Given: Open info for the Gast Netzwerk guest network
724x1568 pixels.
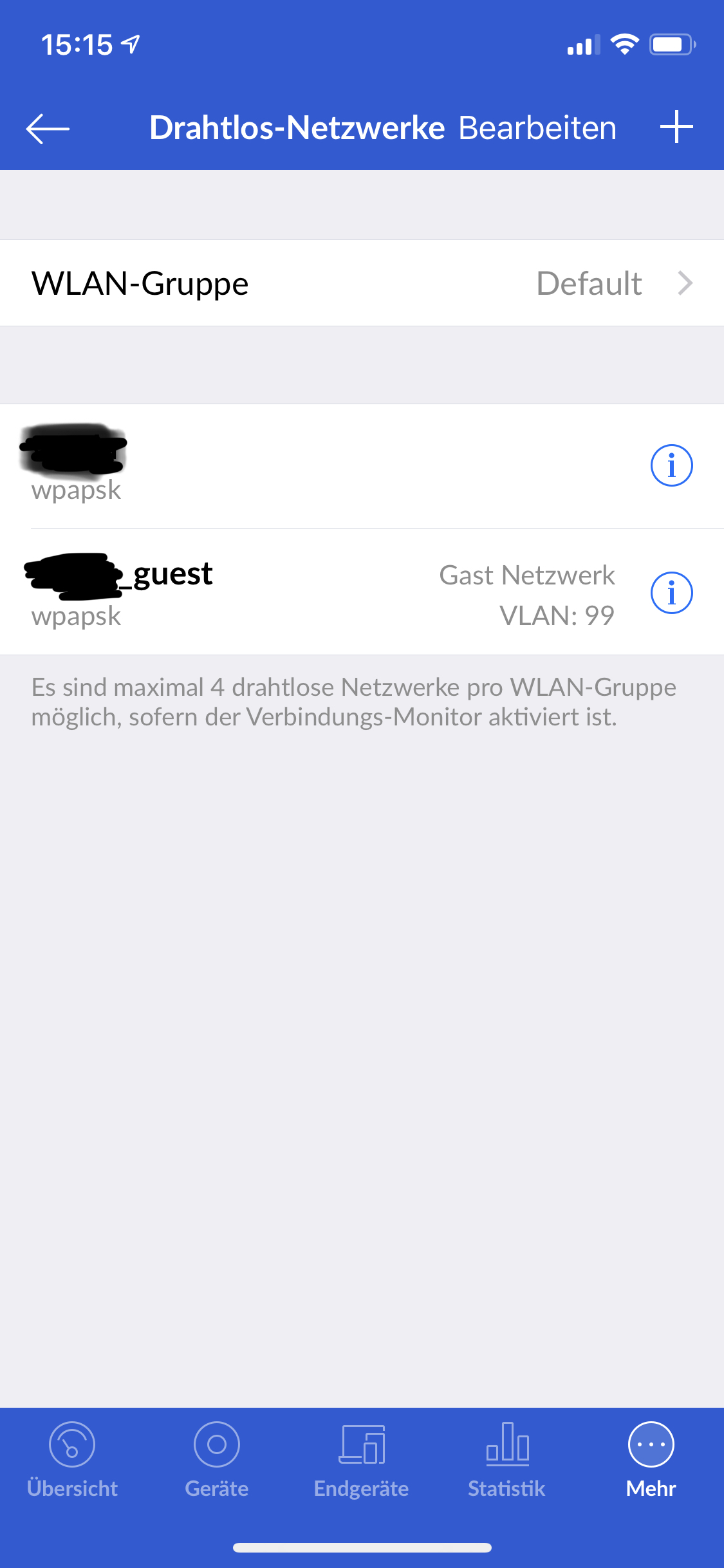Looking at the screenshot, I should tap(671, 593).
